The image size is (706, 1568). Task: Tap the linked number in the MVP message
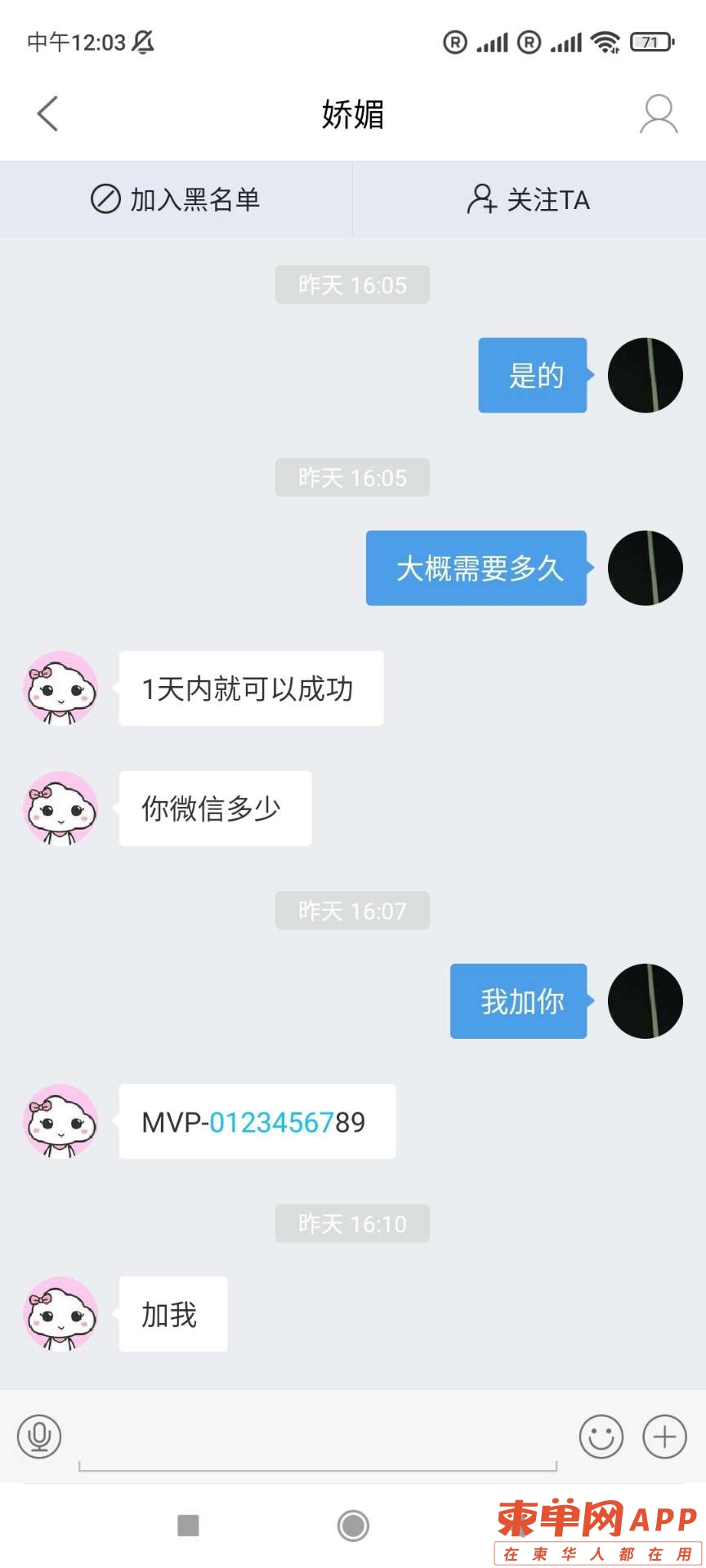pos(270,1122)
